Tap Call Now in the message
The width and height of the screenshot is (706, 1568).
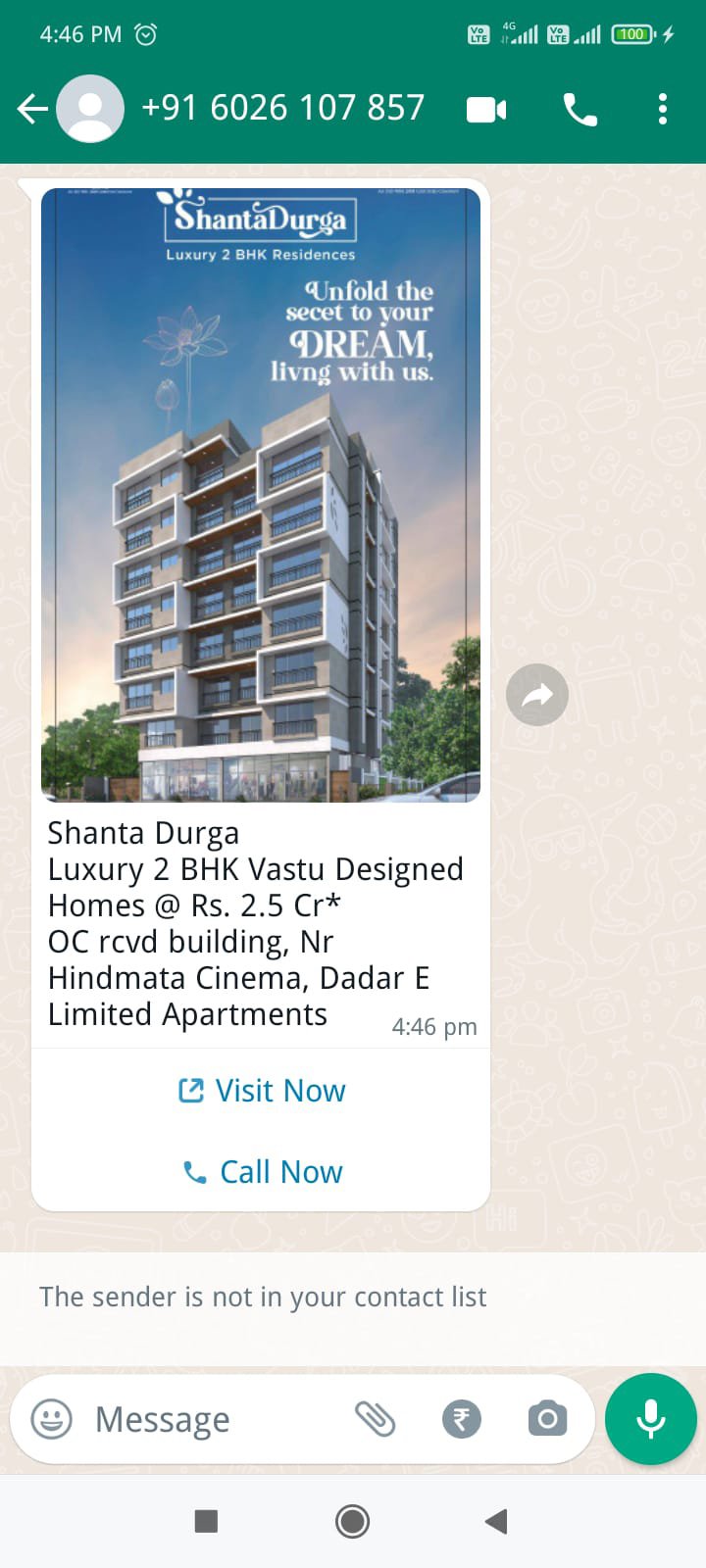(261, 1172)
